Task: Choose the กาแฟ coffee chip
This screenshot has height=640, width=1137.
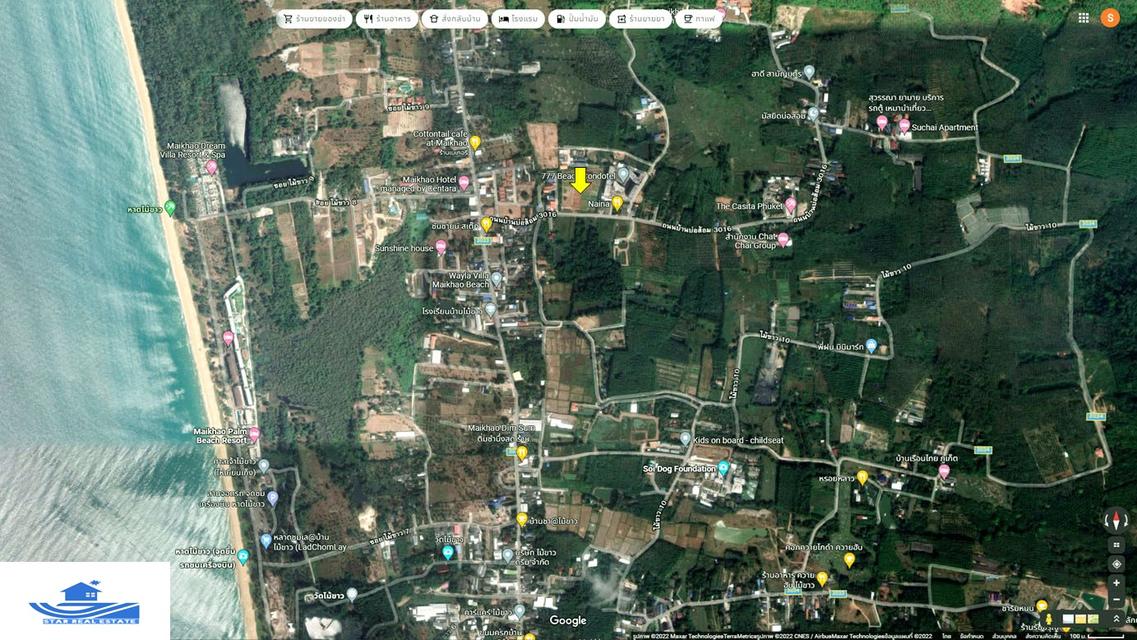Action: [x=699, y=19]
